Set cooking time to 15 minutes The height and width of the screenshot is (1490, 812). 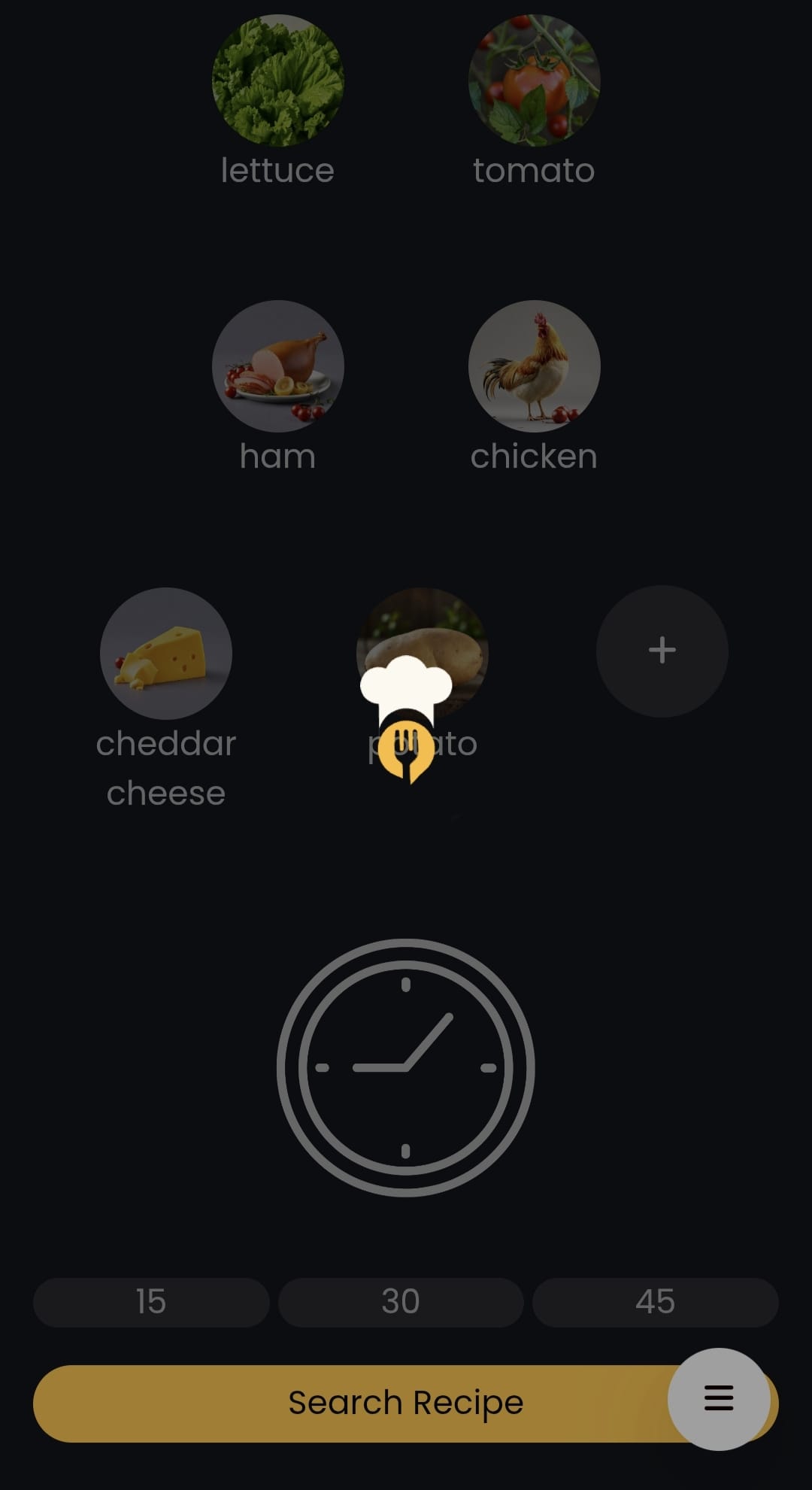click(x=151, y=1302)
